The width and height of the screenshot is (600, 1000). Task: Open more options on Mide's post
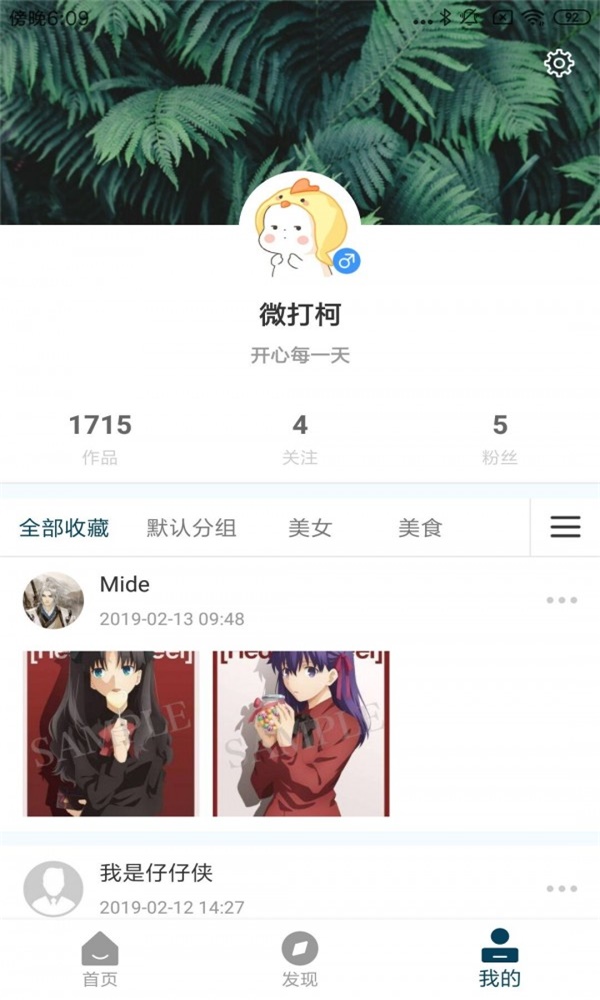(561, 600)
